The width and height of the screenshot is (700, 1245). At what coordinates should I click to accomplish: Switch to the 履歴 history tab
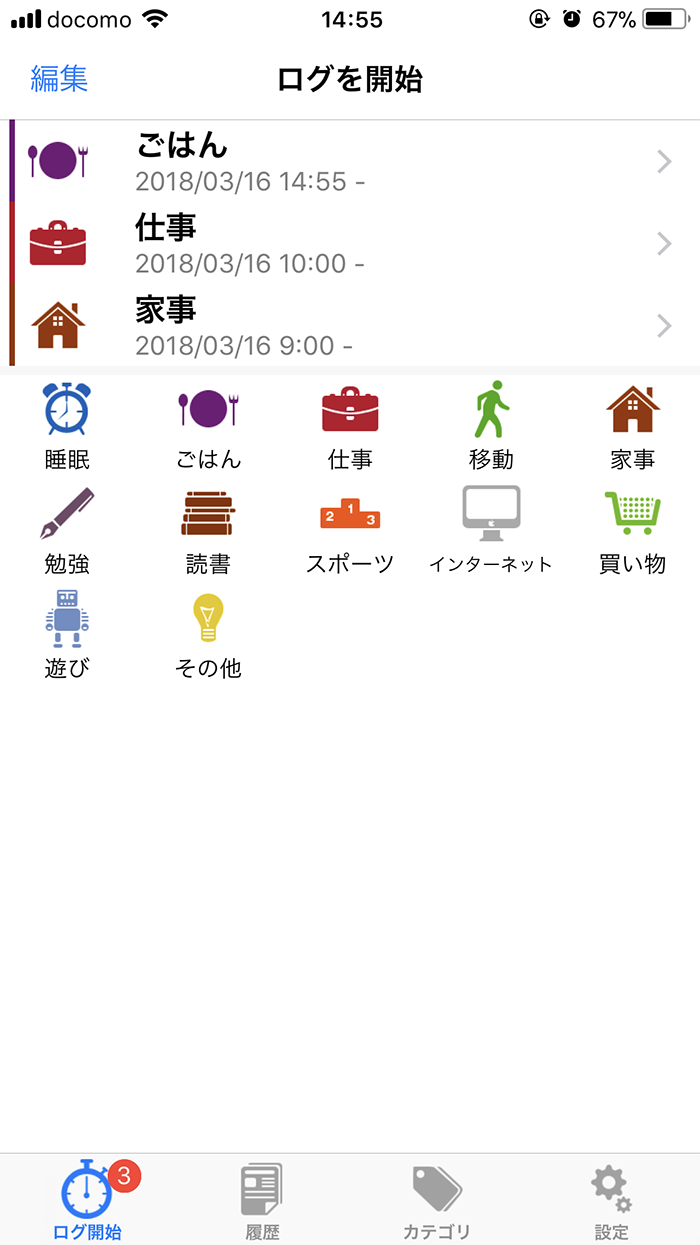tap(262, 1201)
